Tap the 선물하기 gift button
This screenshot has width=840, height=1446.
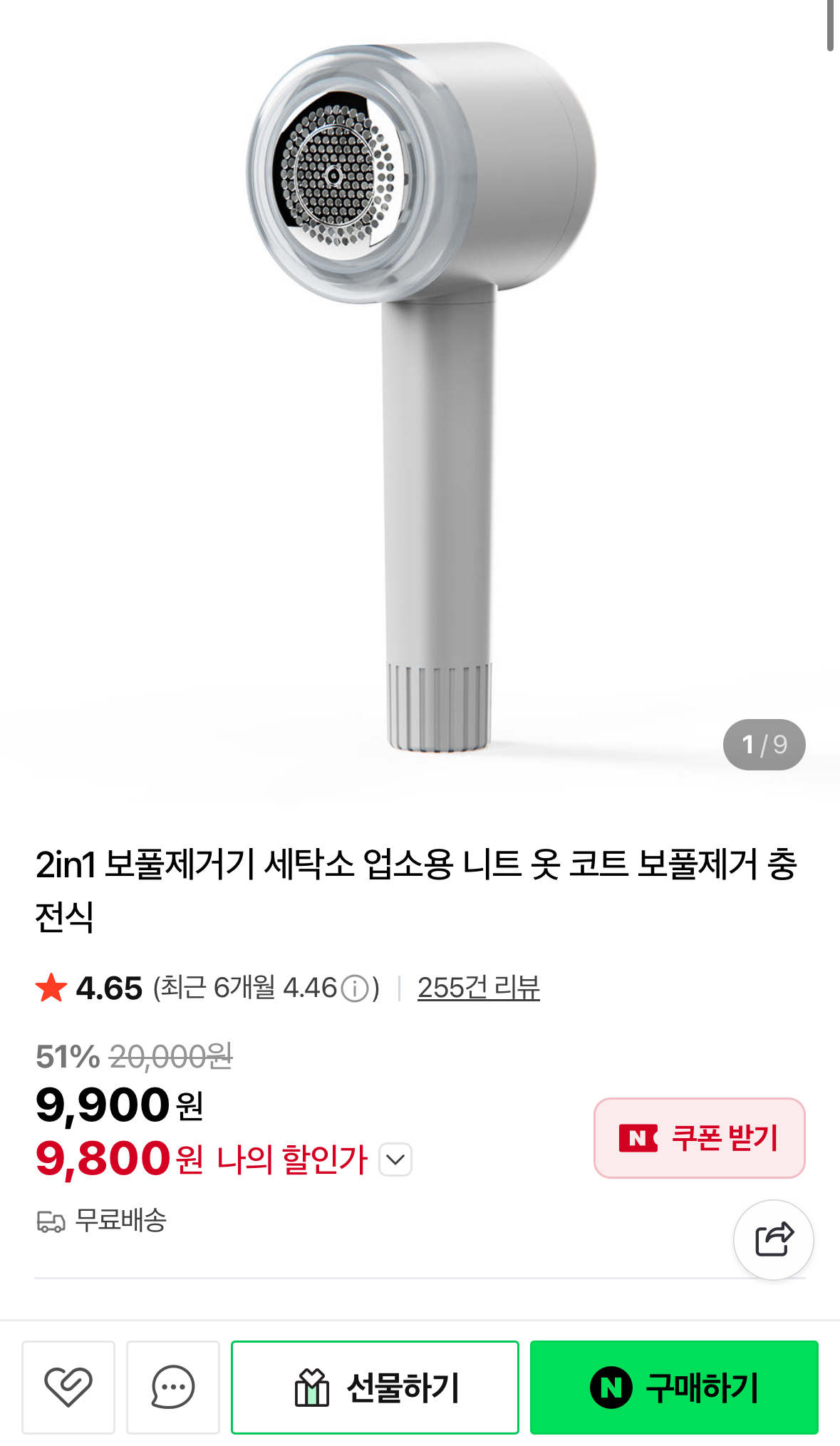pyautogui.click(x=375, y=1387)
